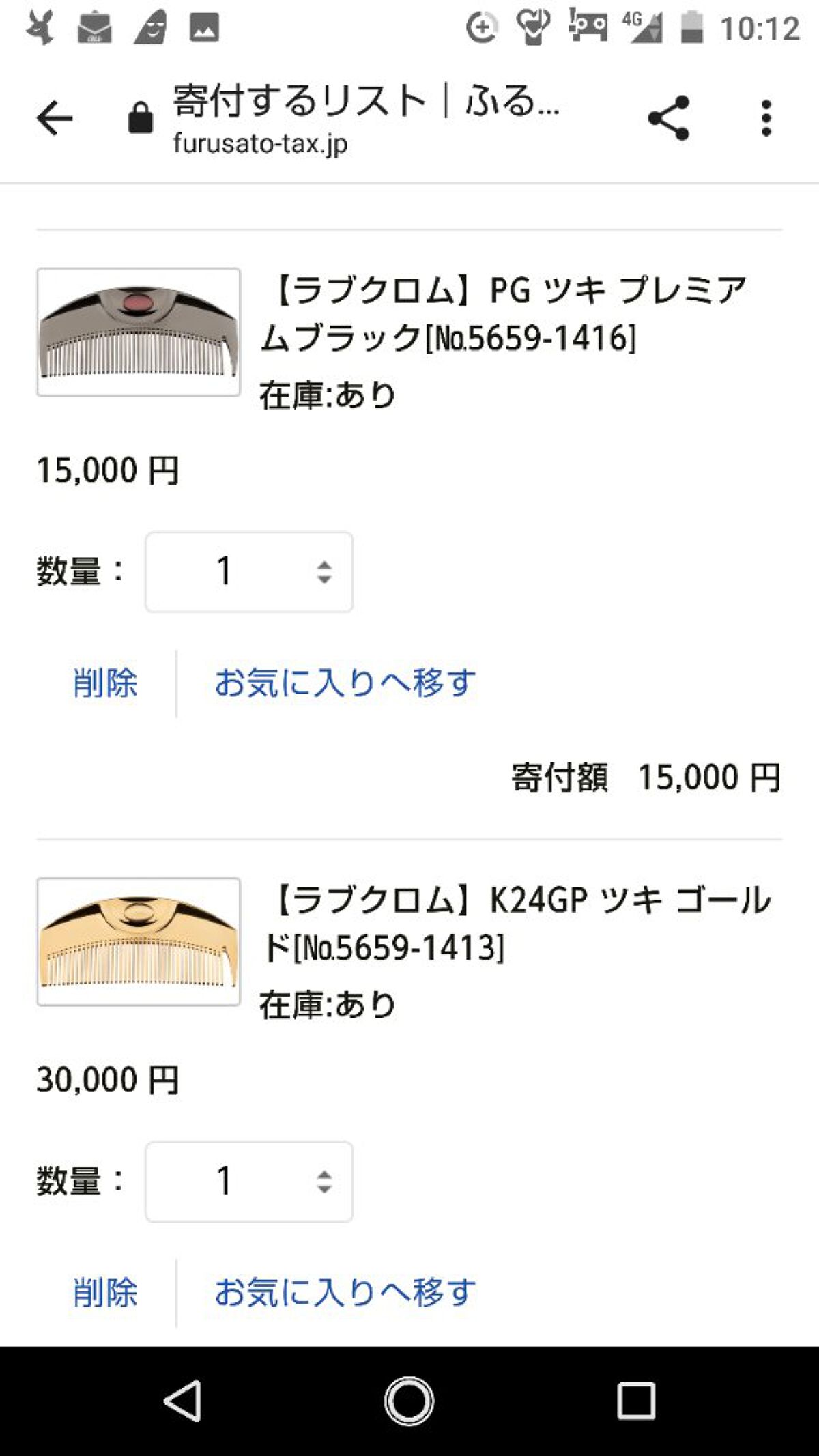Viewport: 819px width, 1456px height.
Task: Tap the system home button
Action: pyautogui.click(x=409, y=1401)
